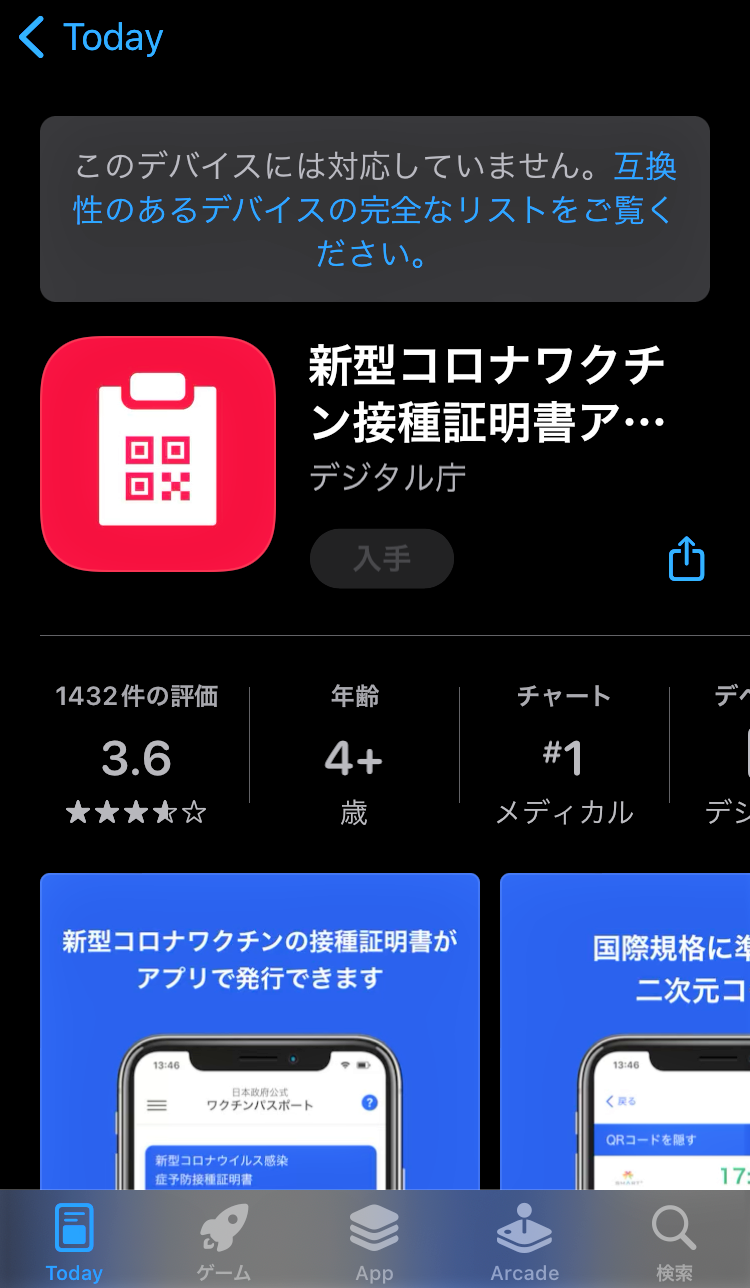Image resolution: width=750 pixels, height=1288 pixels.
Task: Open the Arcade tab
Action: [x=524, y=1242]
